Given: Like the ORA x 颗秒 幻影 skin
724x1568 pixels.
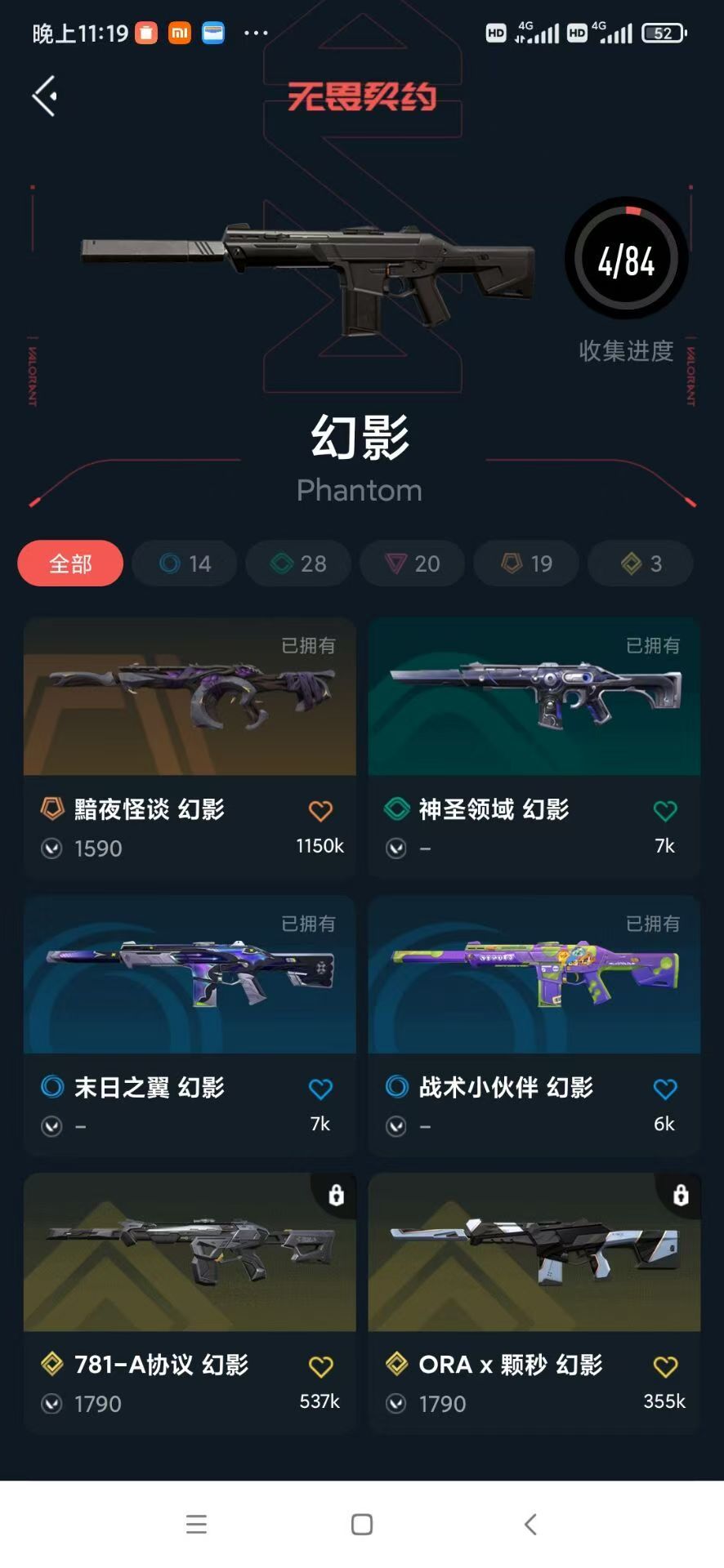Looking at the screenshot, I should pyautogui.click(x=665, y=1366).
